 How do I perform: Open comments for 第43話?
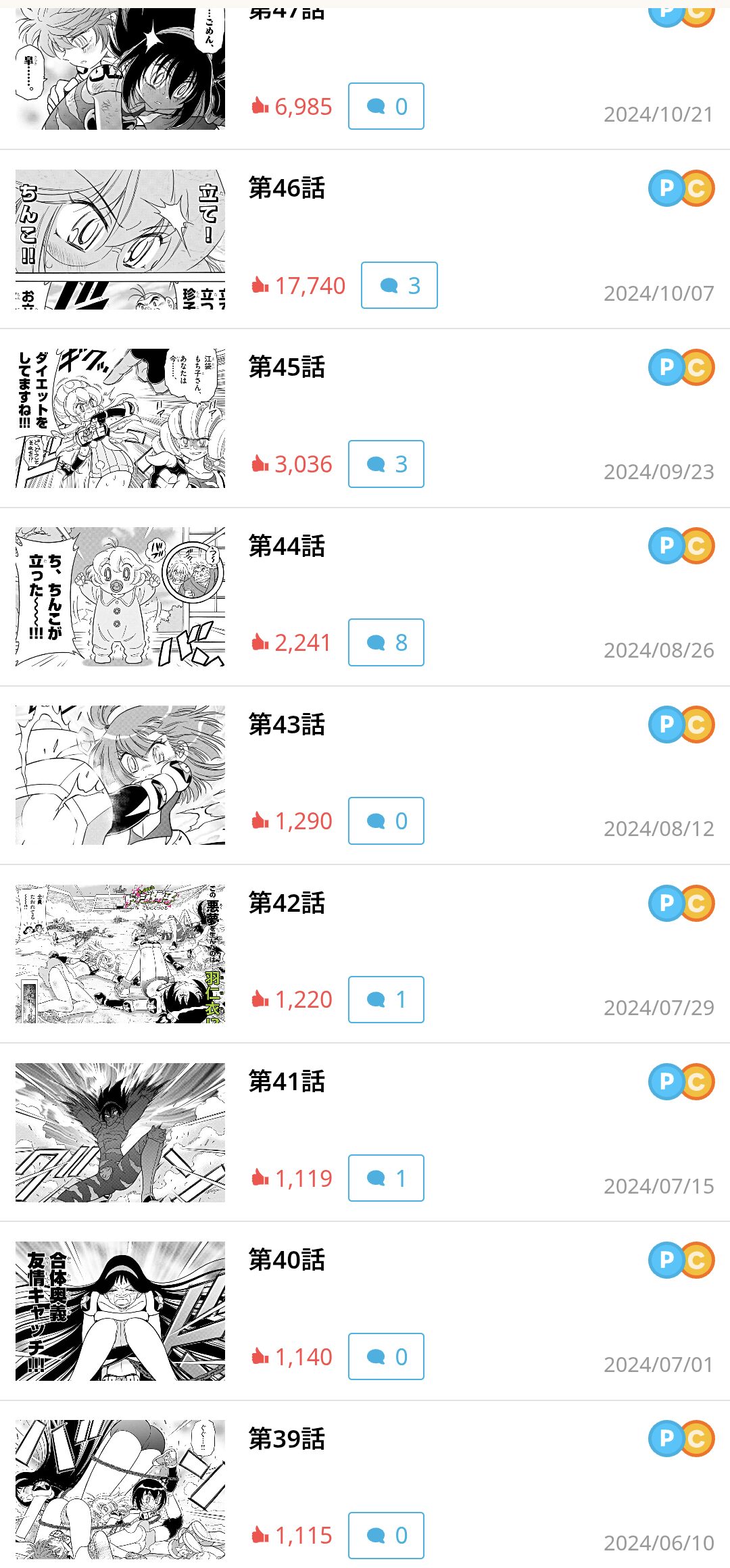tap(386, 820)
